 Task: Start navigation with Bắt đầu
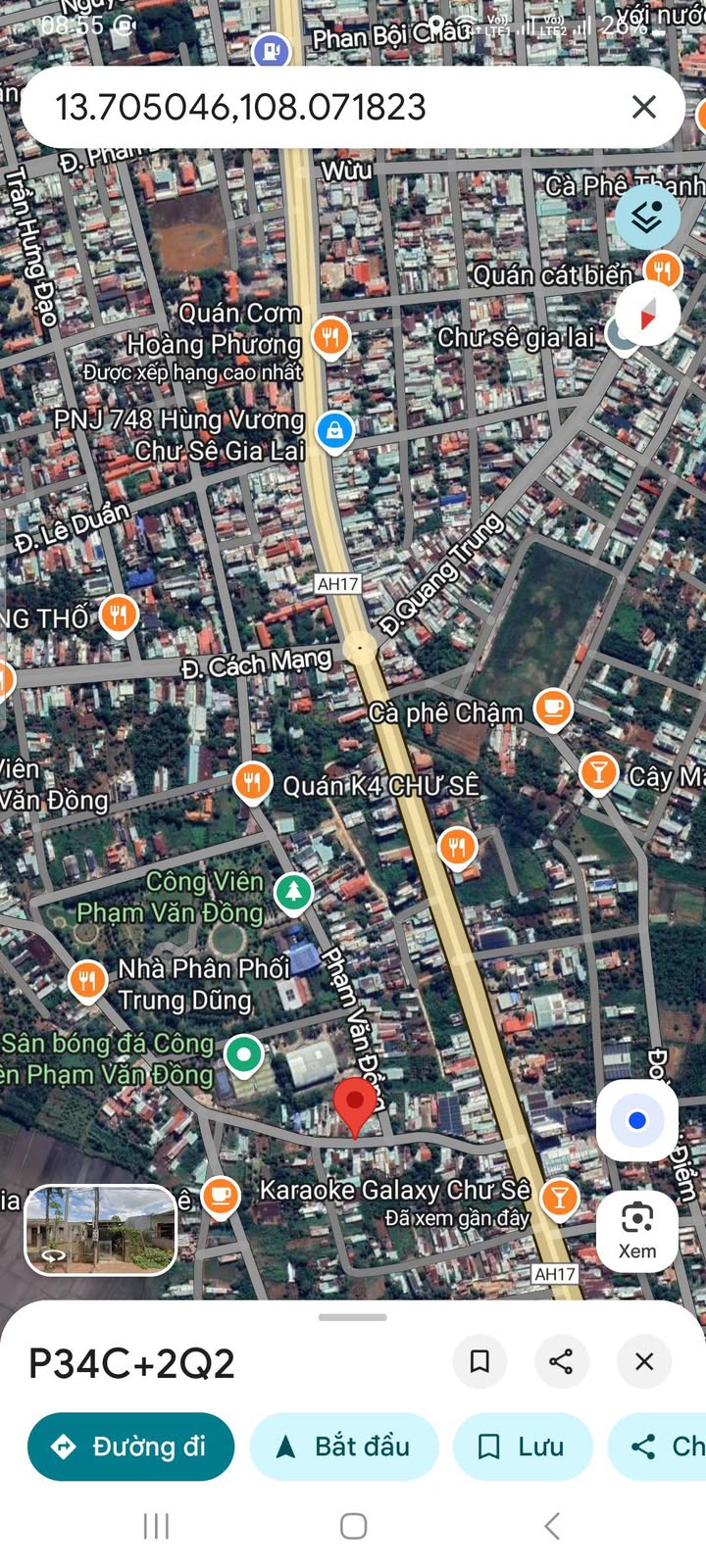[343, 1446]
